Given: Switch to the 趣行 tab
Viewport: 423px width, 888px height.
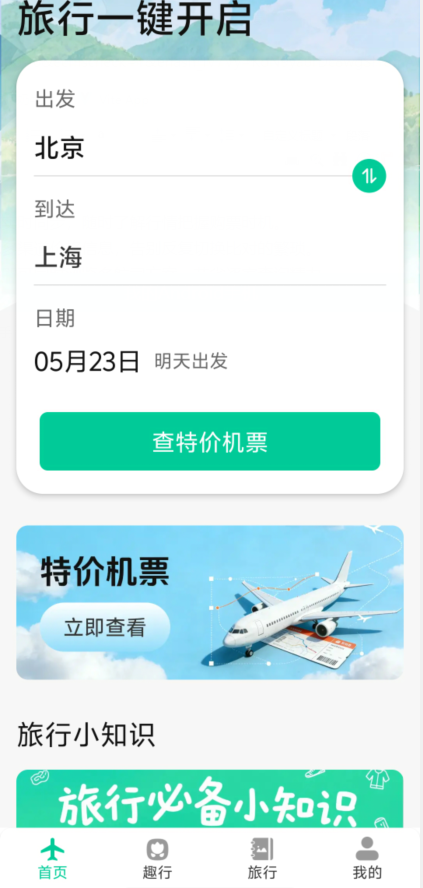Looking at the screenshot, I should 157,859.
